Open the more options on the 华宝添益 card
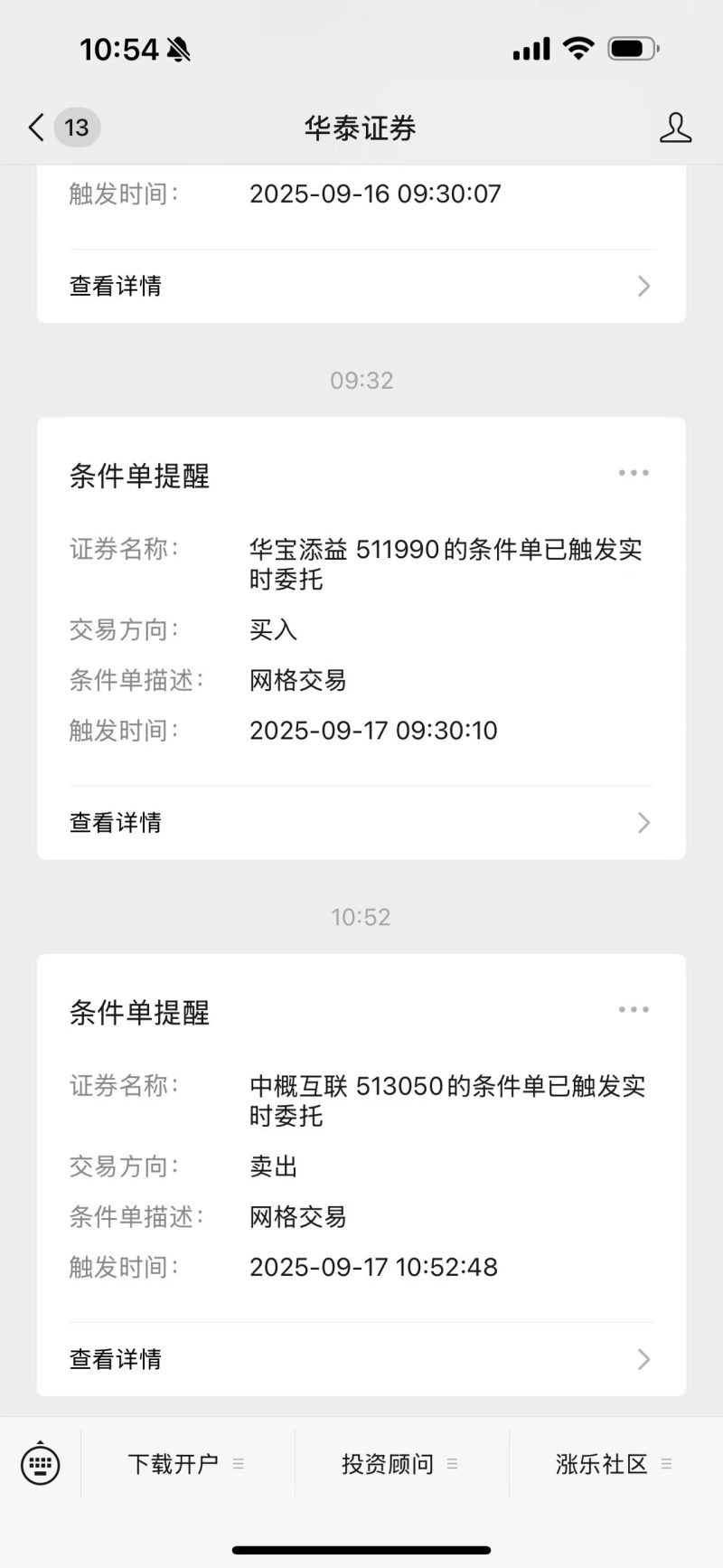The width and height of the screenshot is (723, 1568). click(634, 473)
